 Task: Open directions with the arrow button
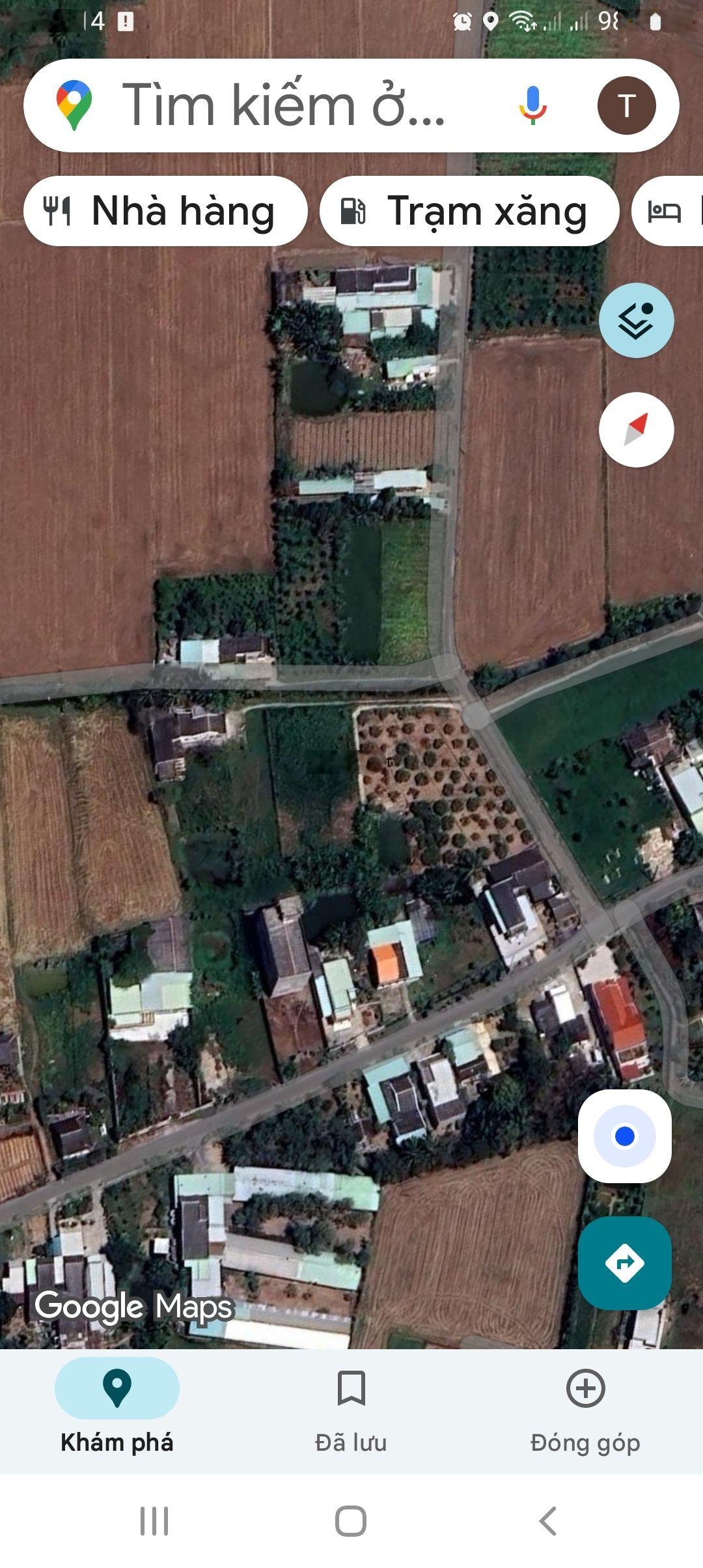[x=624, y=1263]
